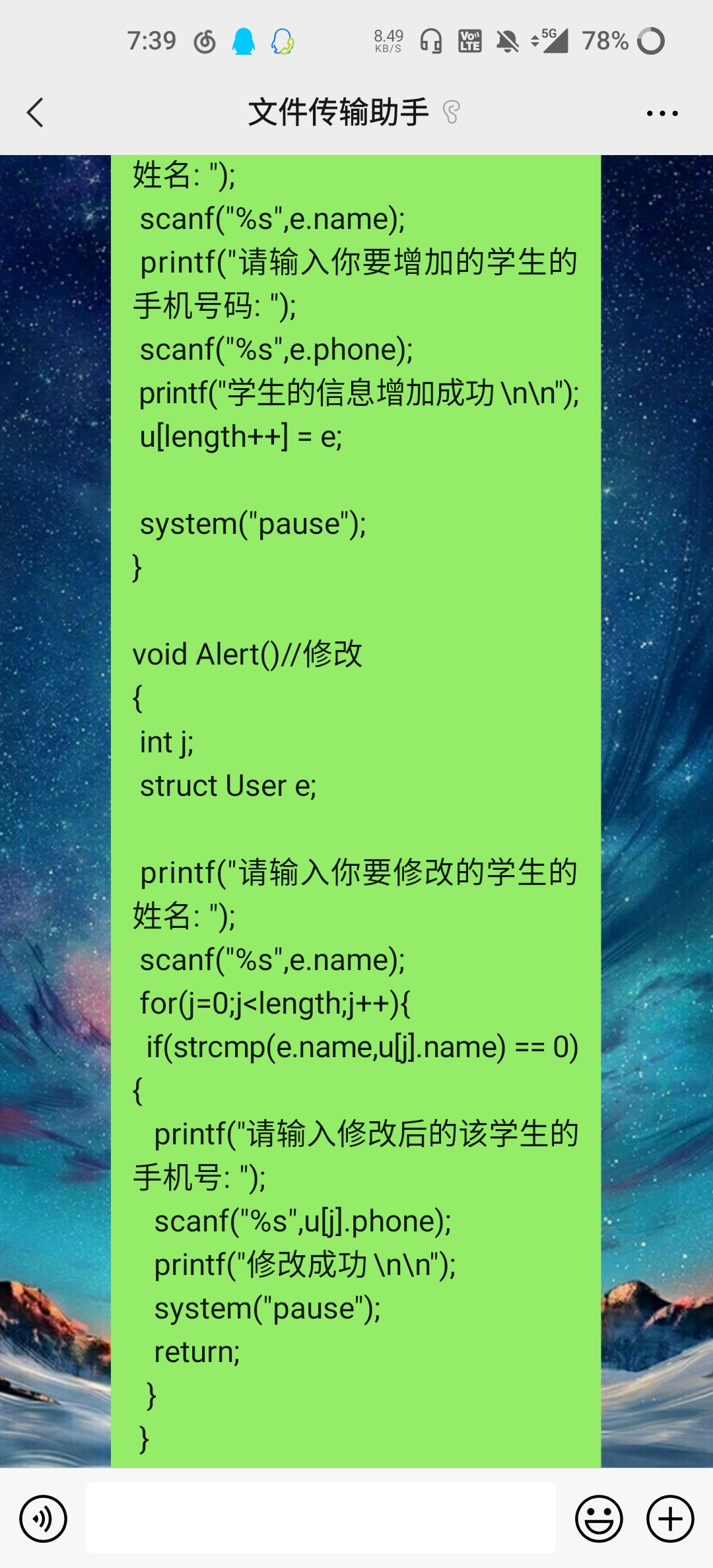
Task: Switch to voice message input
Action: (x=44, y=1519)
